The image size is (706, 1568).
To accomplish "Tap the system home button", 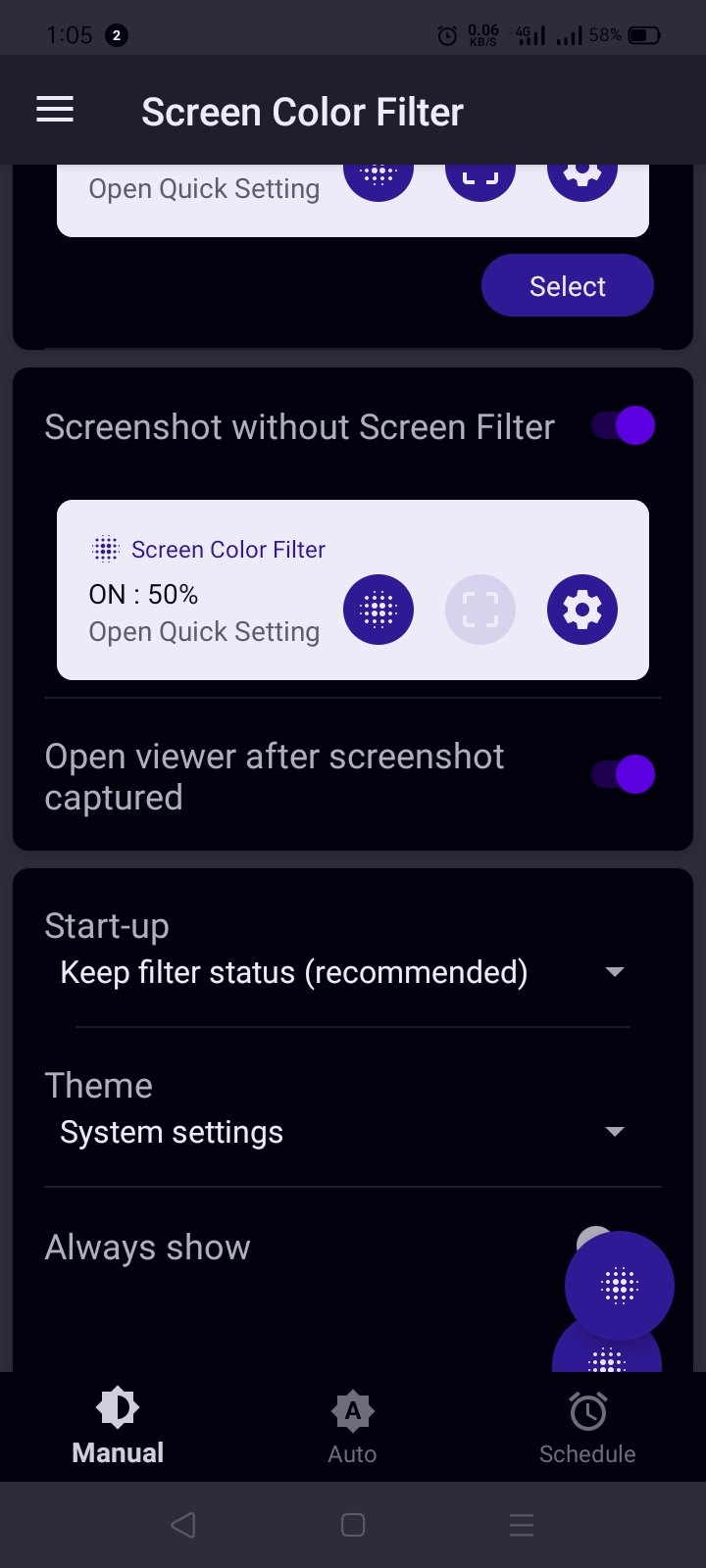I will [x=353, y=1525].
